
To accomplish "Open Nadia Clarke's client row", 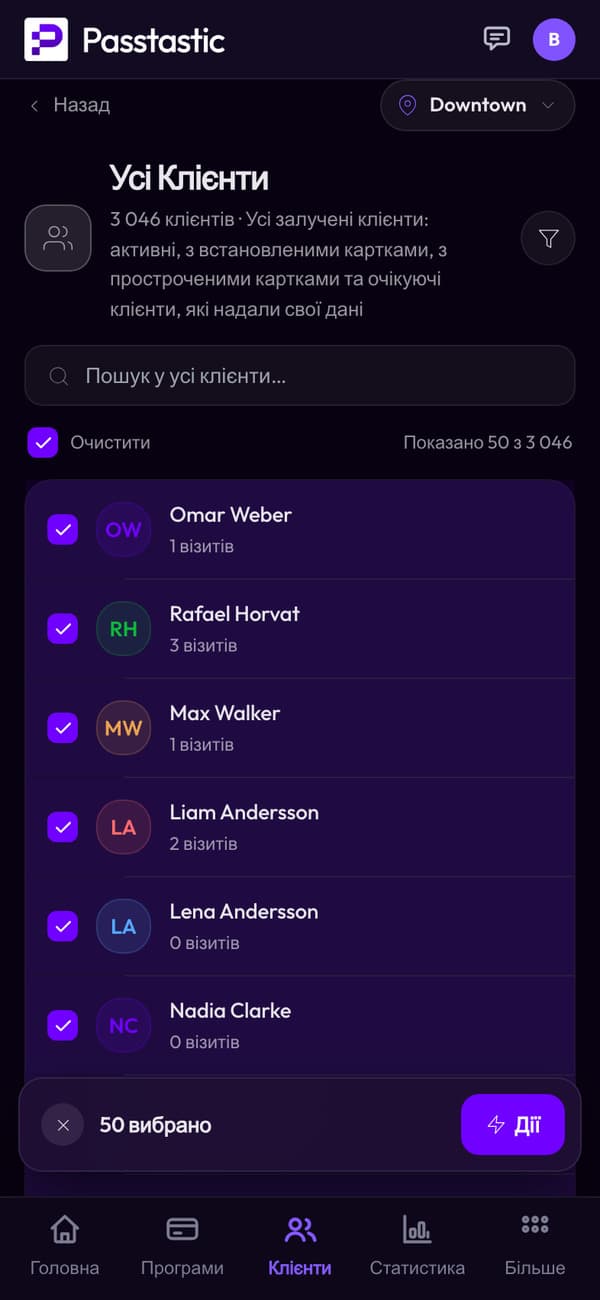I will pyautogui.click(x=300, y=1025).
